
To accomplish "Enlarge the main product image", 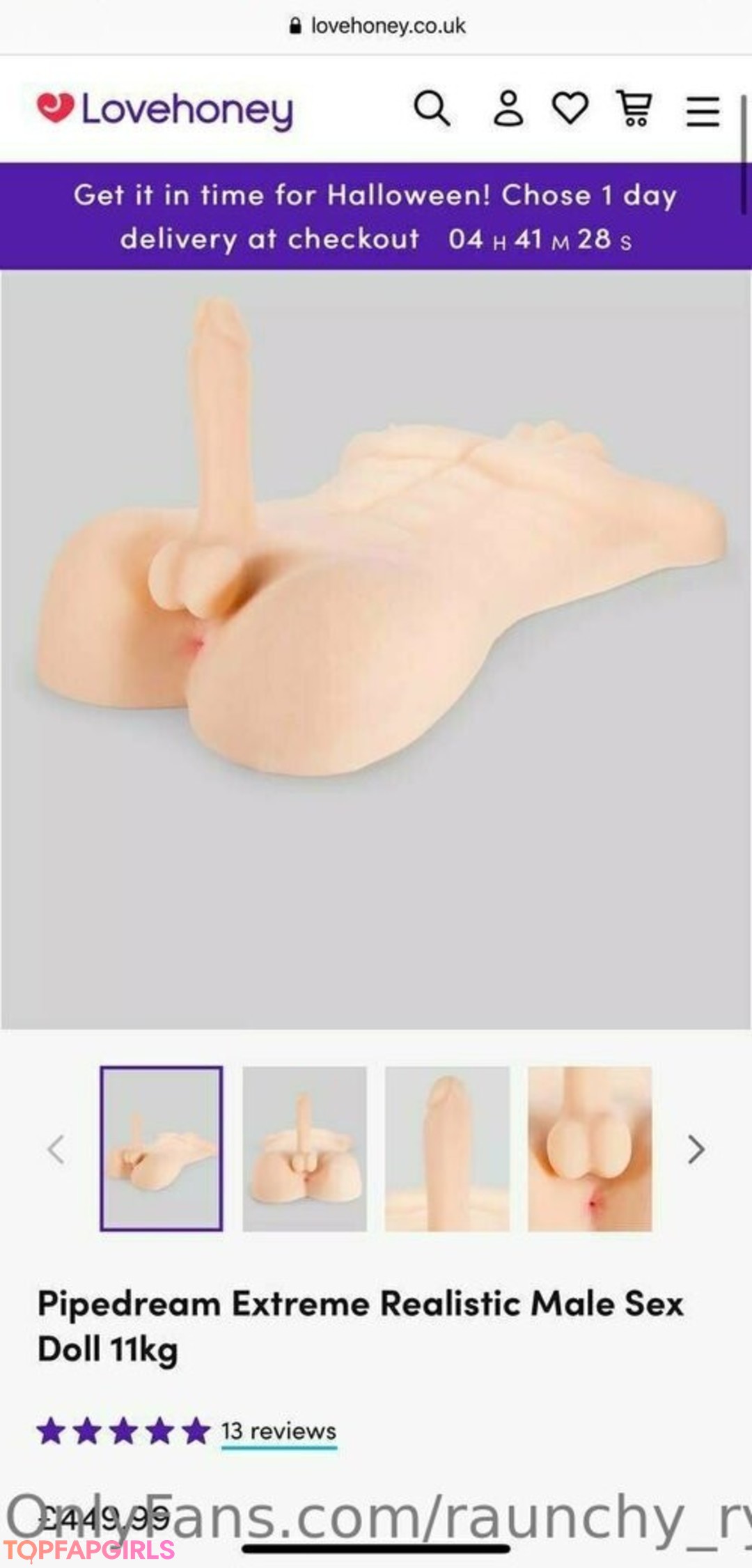I will pos(376,649).
